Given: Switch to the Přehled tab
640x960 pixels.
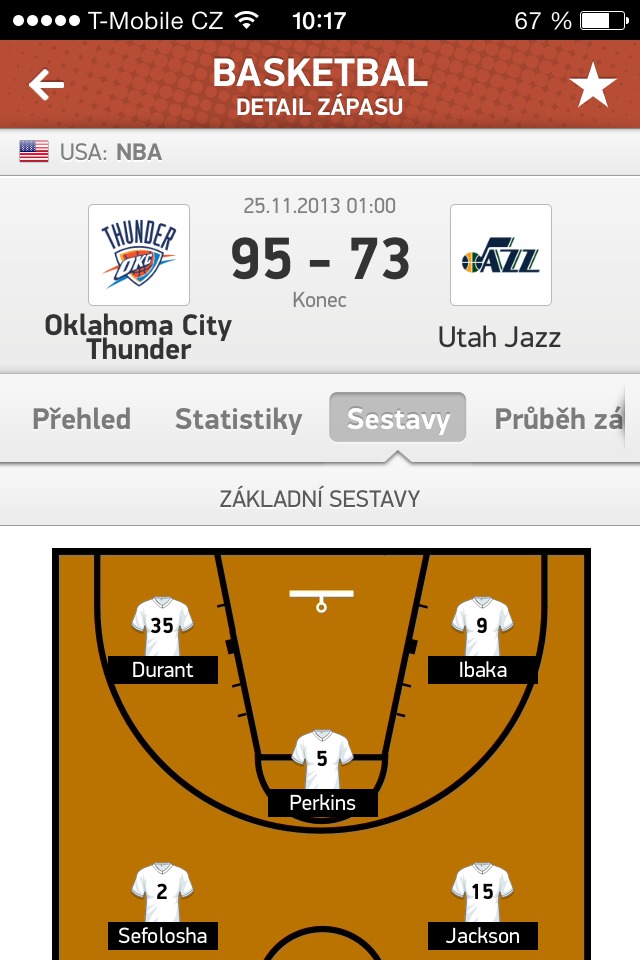Looking at the screenshot, I should click(82, 419).
